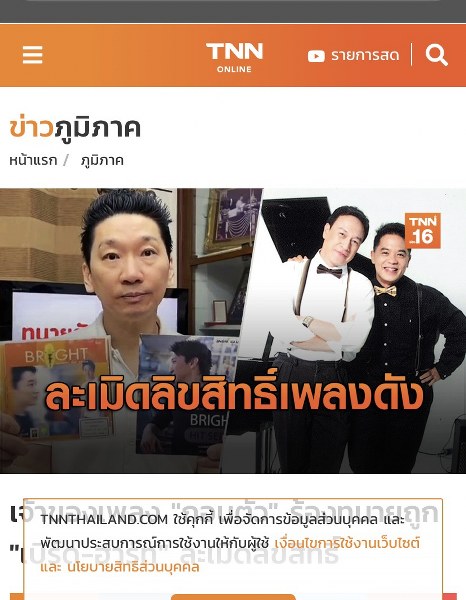Open ภูมิภาค breadcrumb link
The image size is (466, 600).
tap(102, 160)
